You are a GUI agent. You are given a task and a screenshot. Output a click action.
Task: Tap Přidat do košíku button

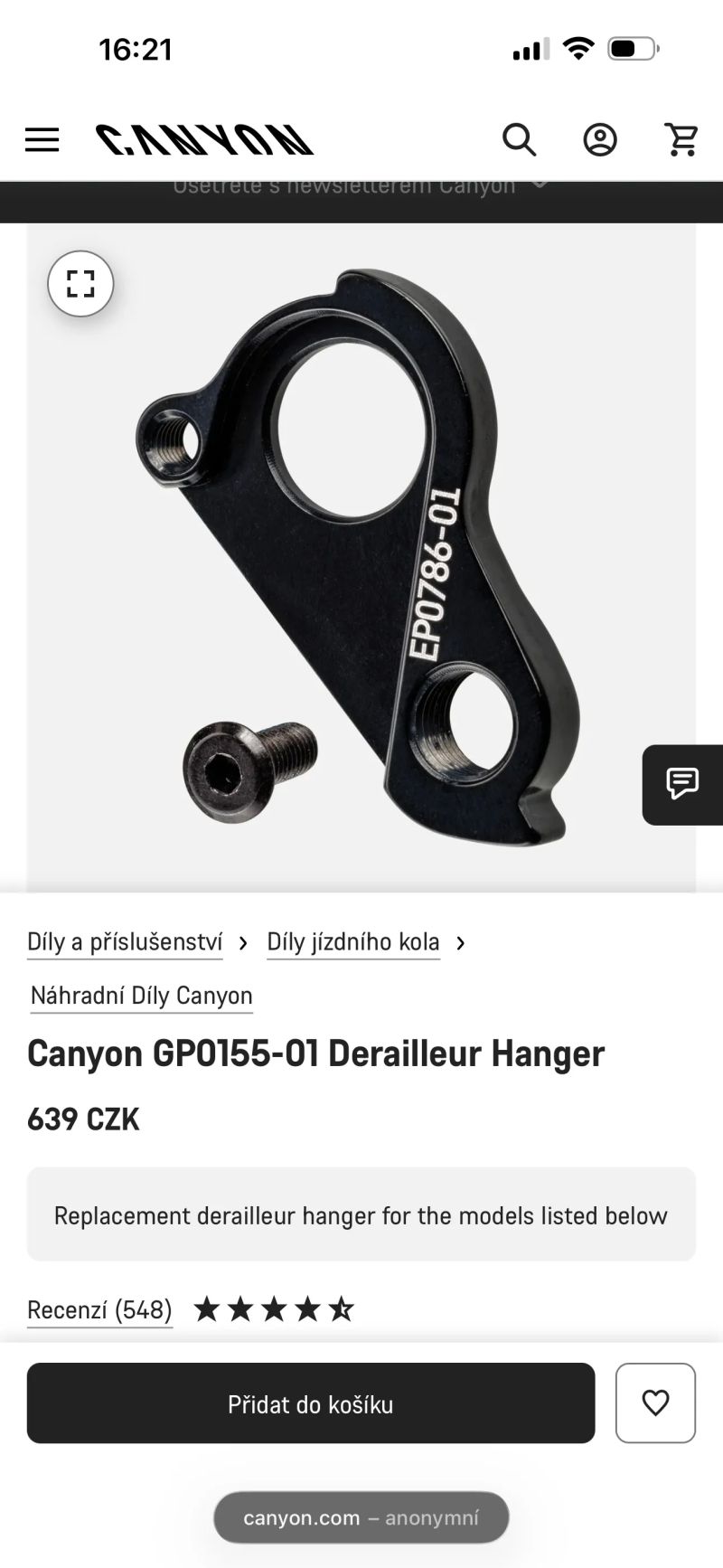[x=311, y=1403]
